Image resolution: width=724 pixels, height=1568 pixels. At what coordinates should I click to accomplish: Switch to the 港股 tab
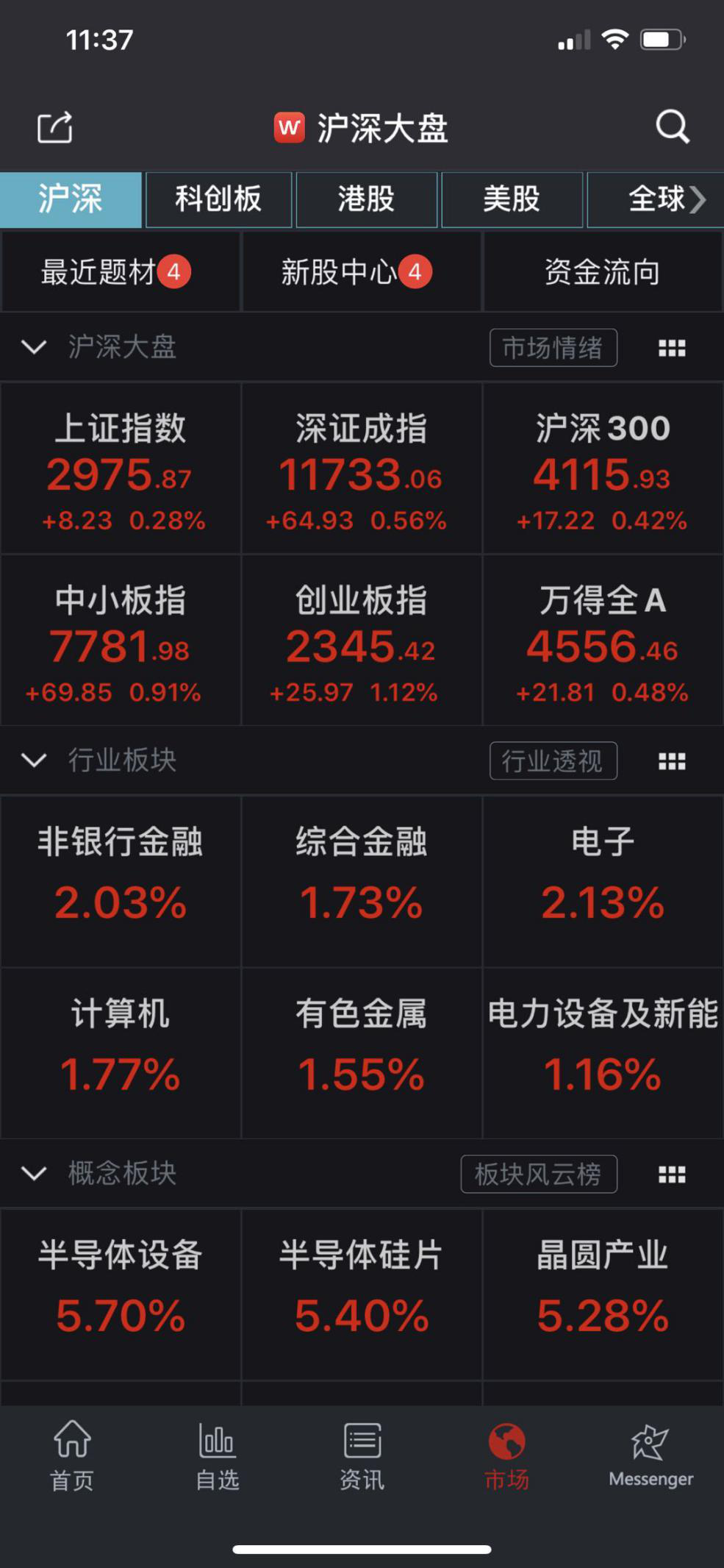[366, 199]
